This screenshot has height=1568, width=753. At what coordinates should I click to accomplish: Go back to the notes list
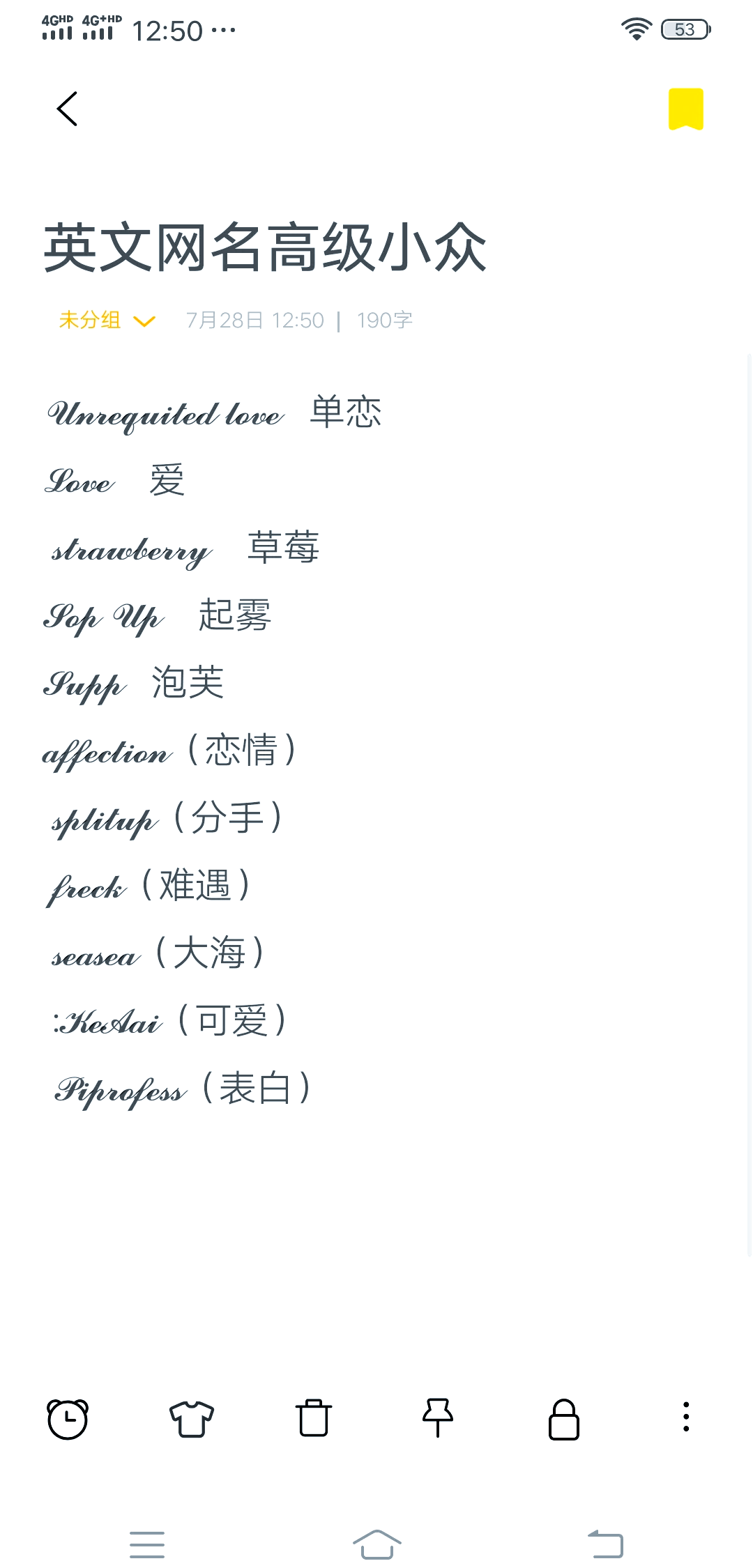click(x=67, y=109)
